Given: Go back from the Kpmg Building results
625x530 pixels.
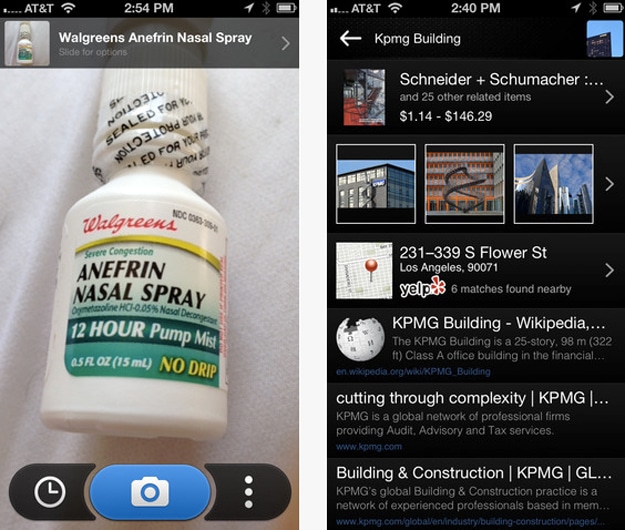Looking at the screenshot, I should pos(350,39).
